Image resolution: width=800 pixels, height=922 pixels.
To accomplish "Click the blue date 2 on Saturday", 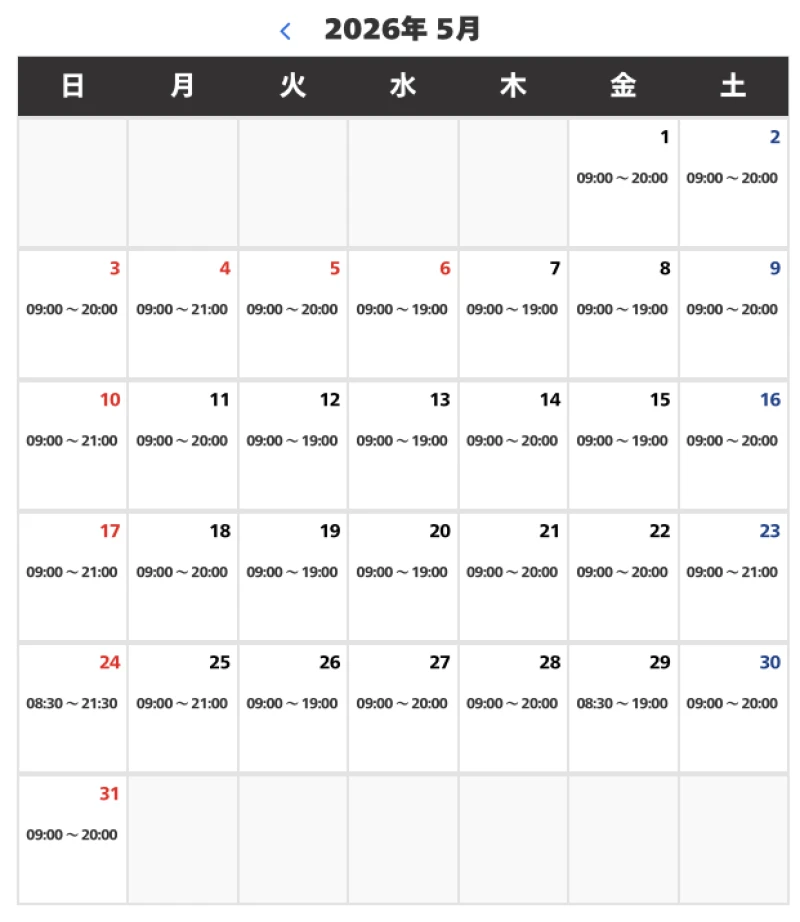I will pos(733,180).
